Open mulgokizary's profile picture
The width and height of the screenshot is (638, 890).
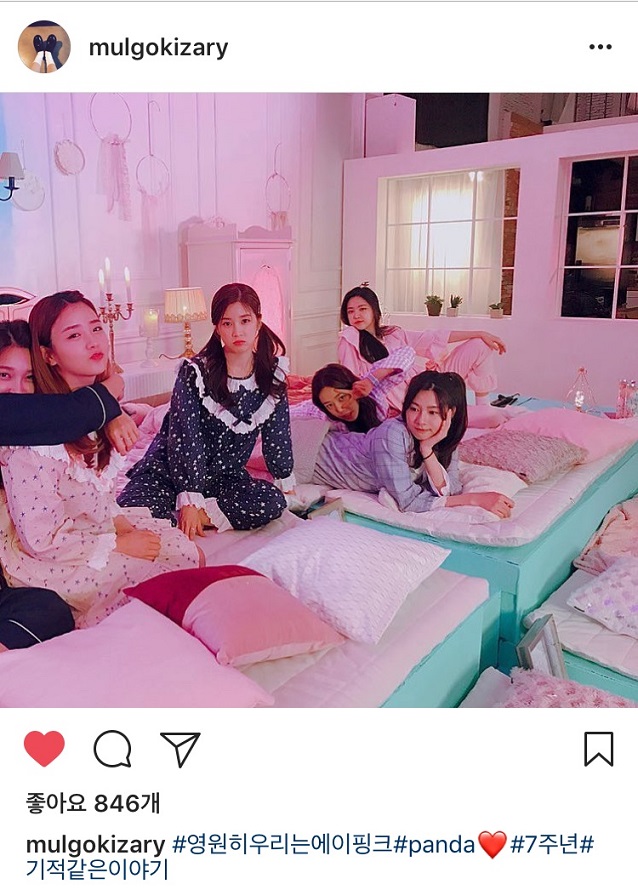point(44,47)
